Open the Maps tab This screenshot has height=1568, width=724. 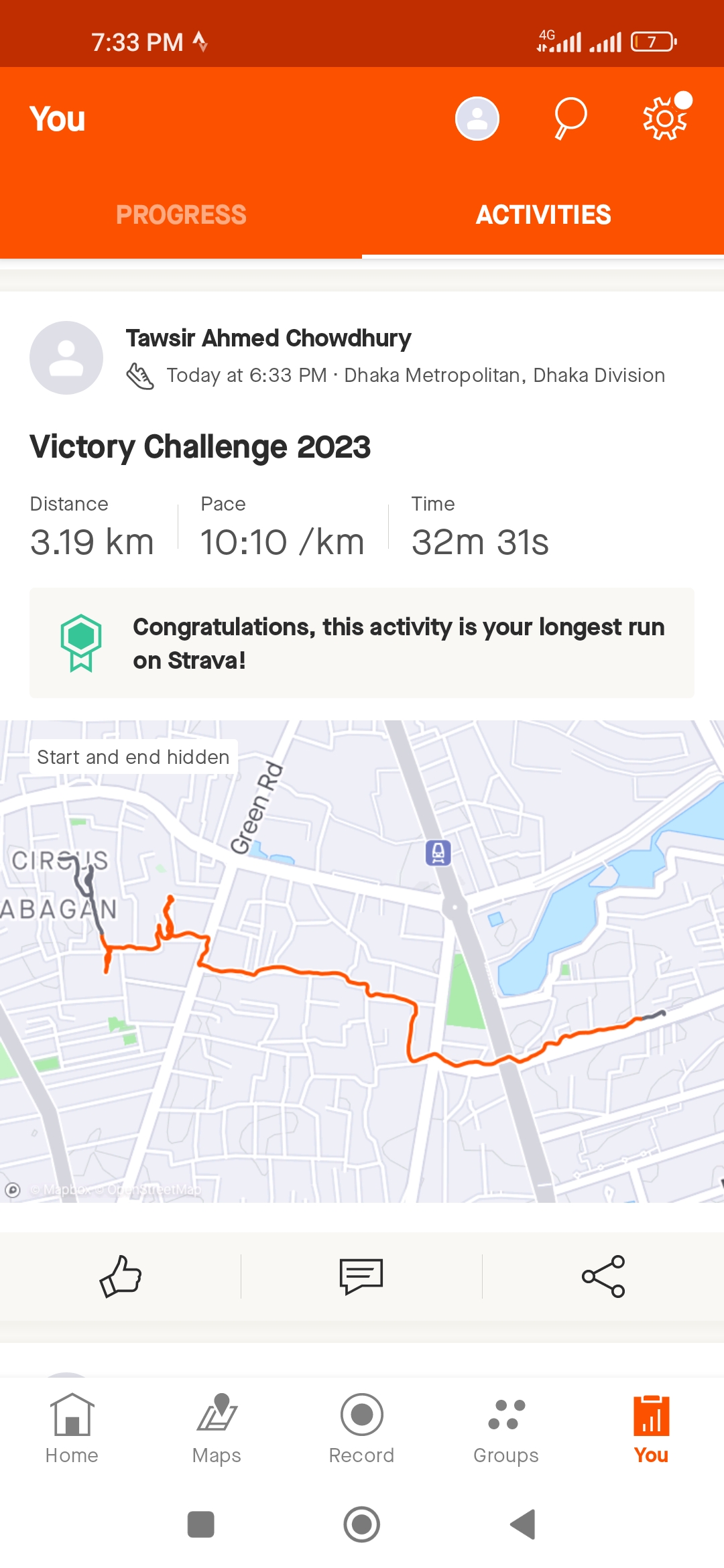pos(217,1429)
